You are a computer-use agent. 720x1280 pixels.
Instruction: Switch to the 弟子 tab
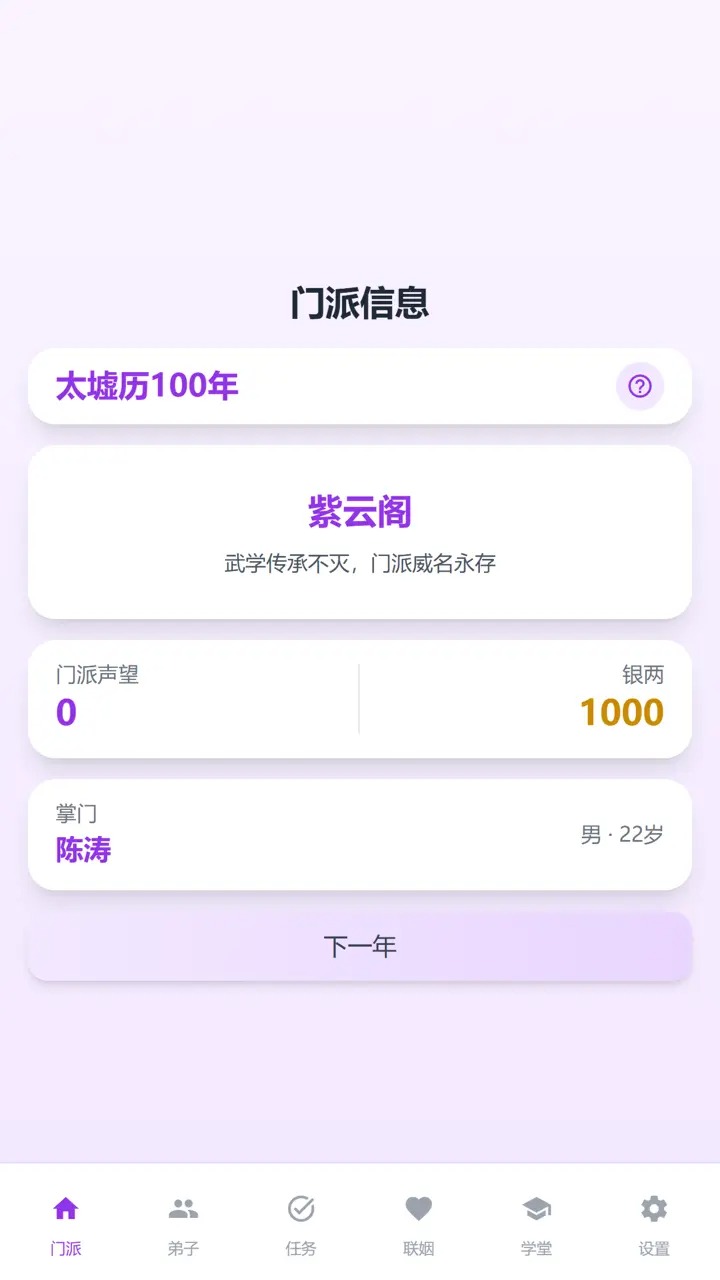point(183,1224)
